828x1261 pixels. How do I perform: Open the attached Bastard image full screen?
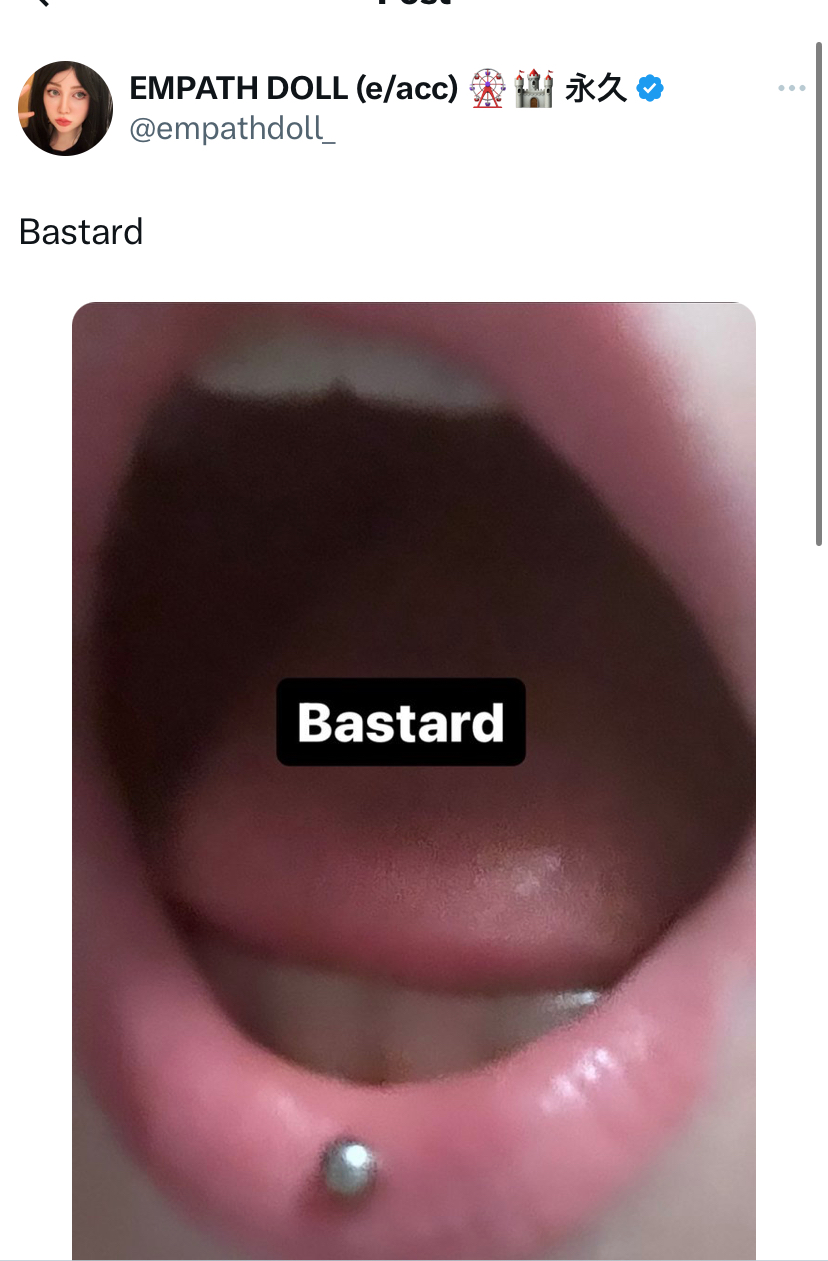point(414,780)
